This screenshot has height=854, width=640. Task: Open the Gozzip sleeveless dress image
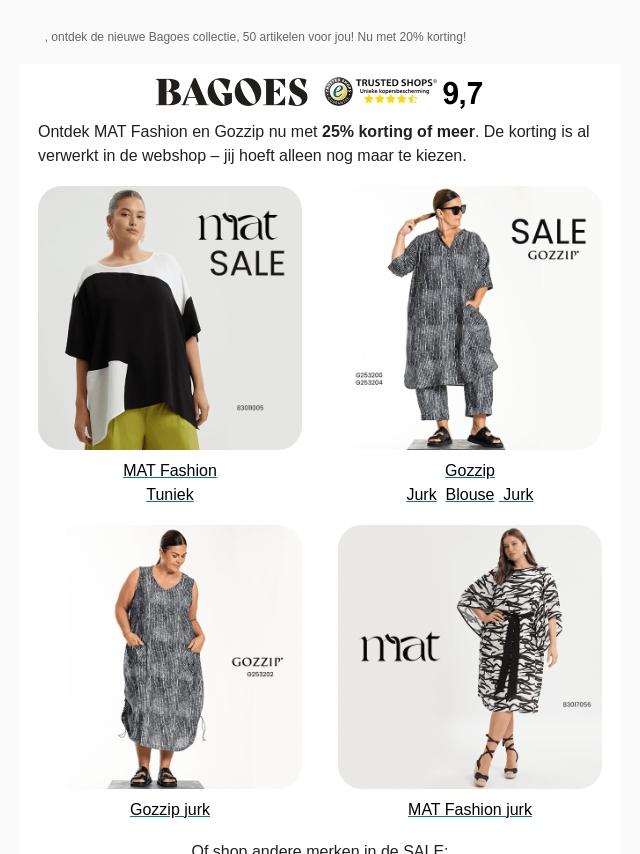click(x=170, y=657)
